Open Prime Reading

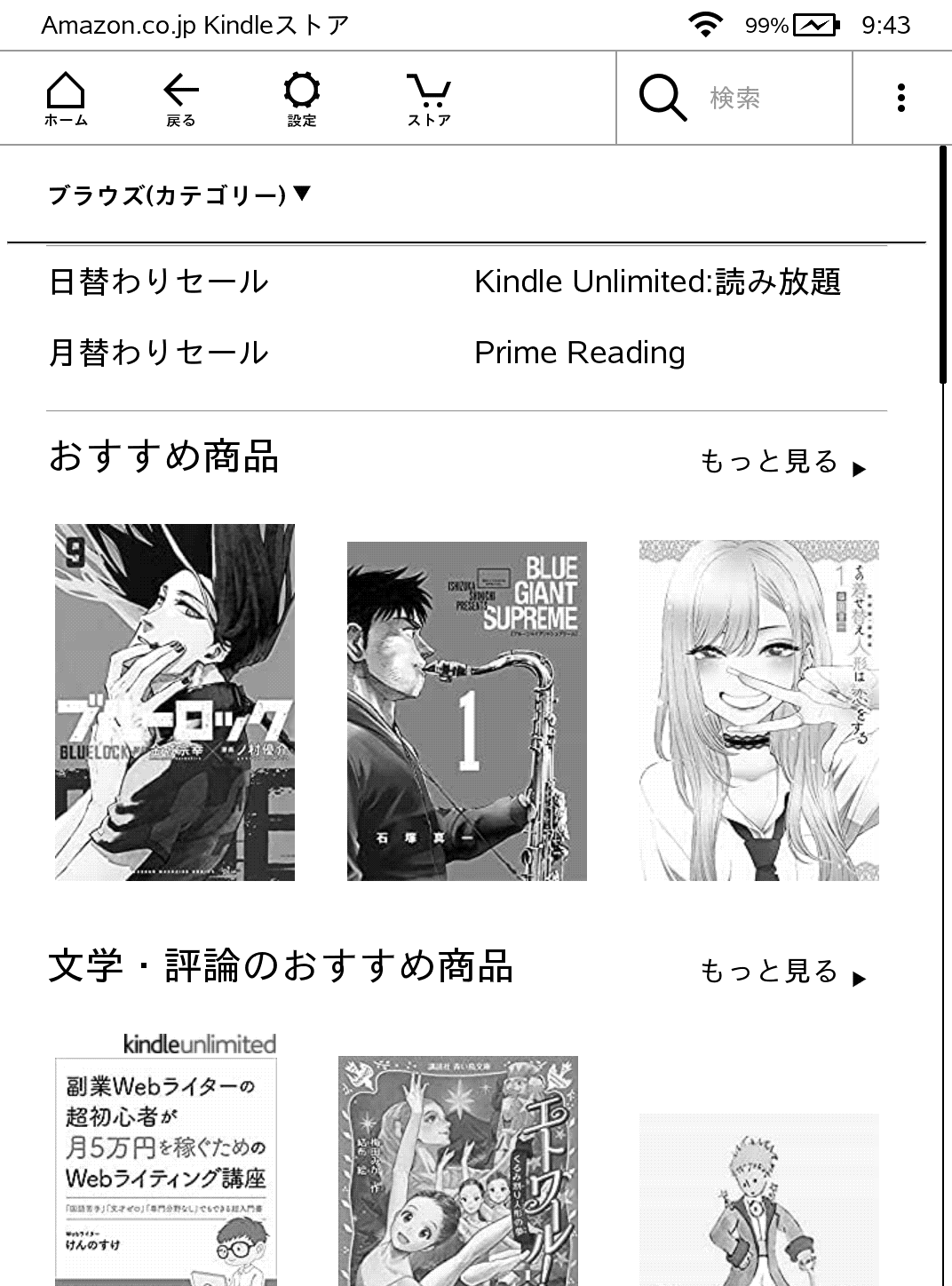[579, 353]
